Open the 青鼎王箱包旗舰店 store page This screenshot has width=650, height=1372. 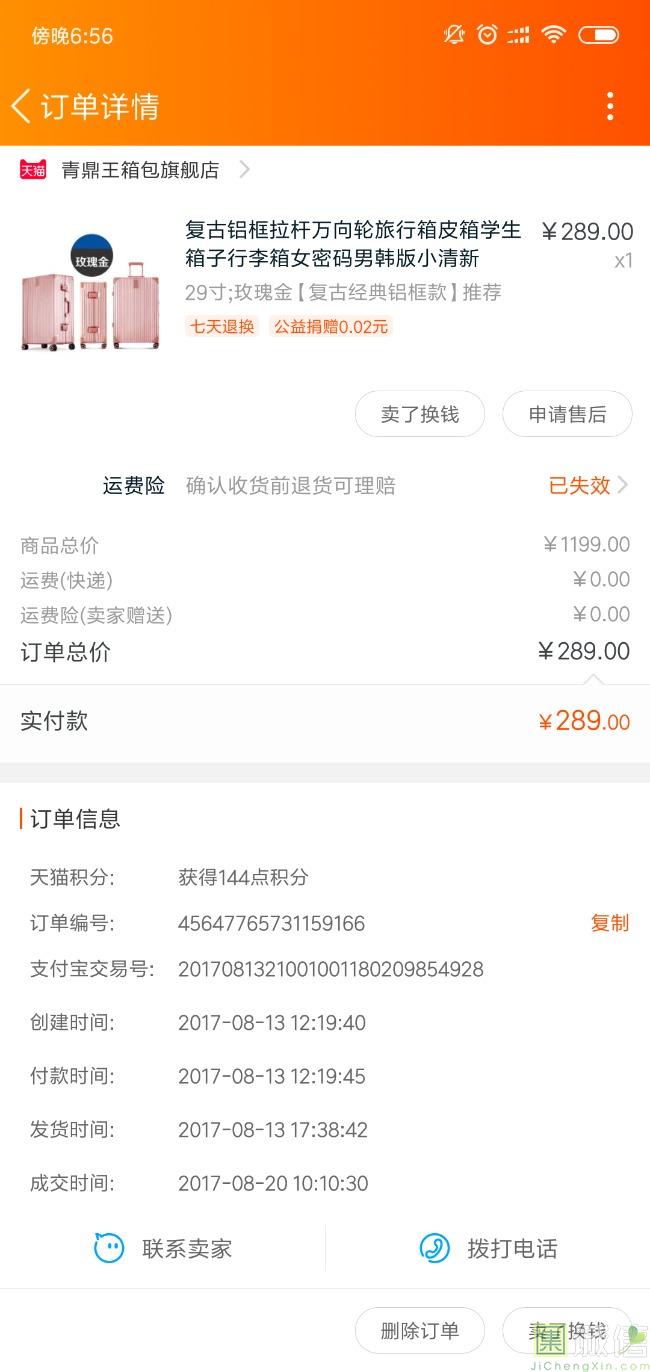pyautogui.click(x=135, y=169)
